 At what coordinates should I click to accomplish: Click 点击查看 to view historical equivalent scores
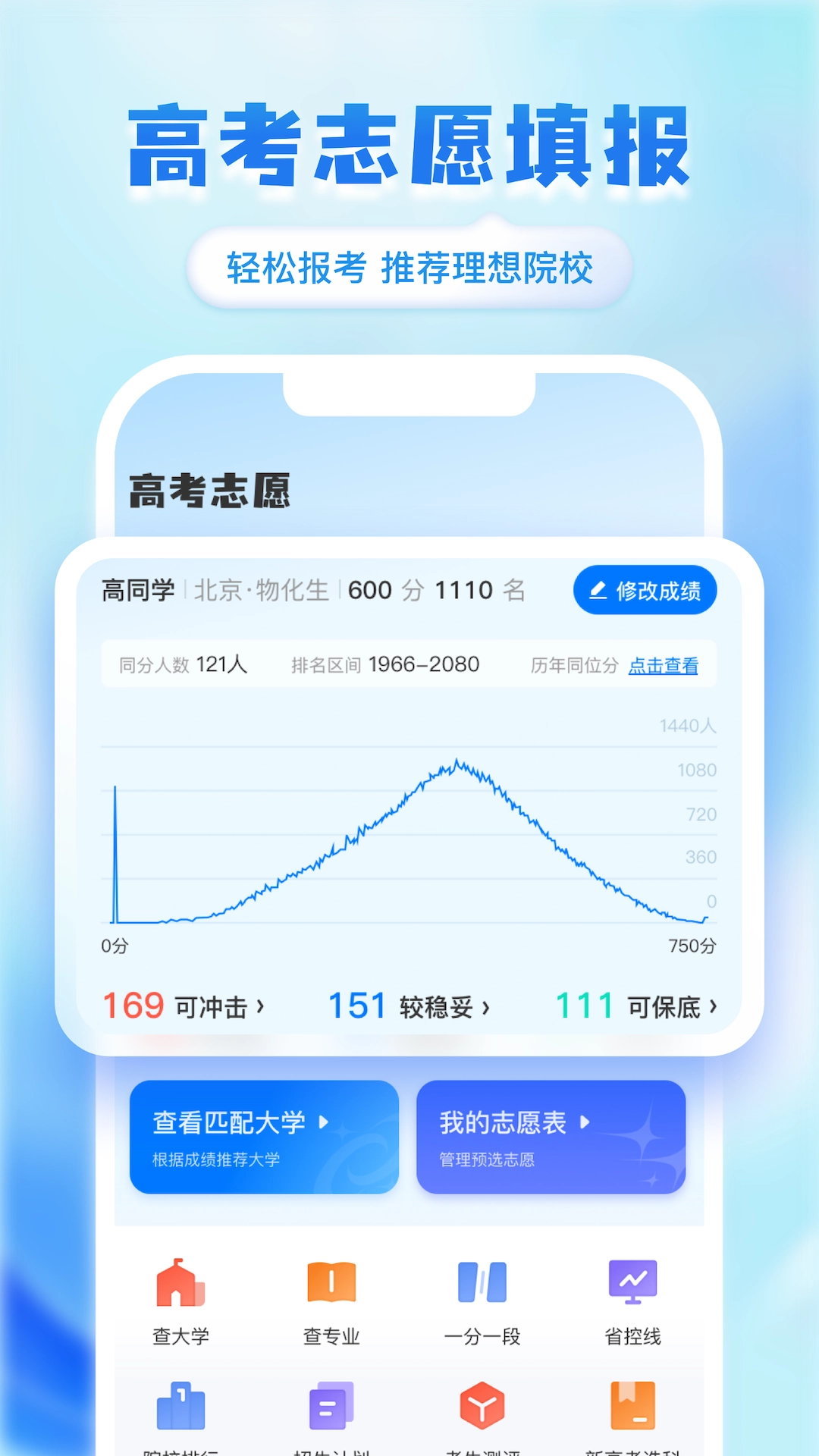click(664, 665)
